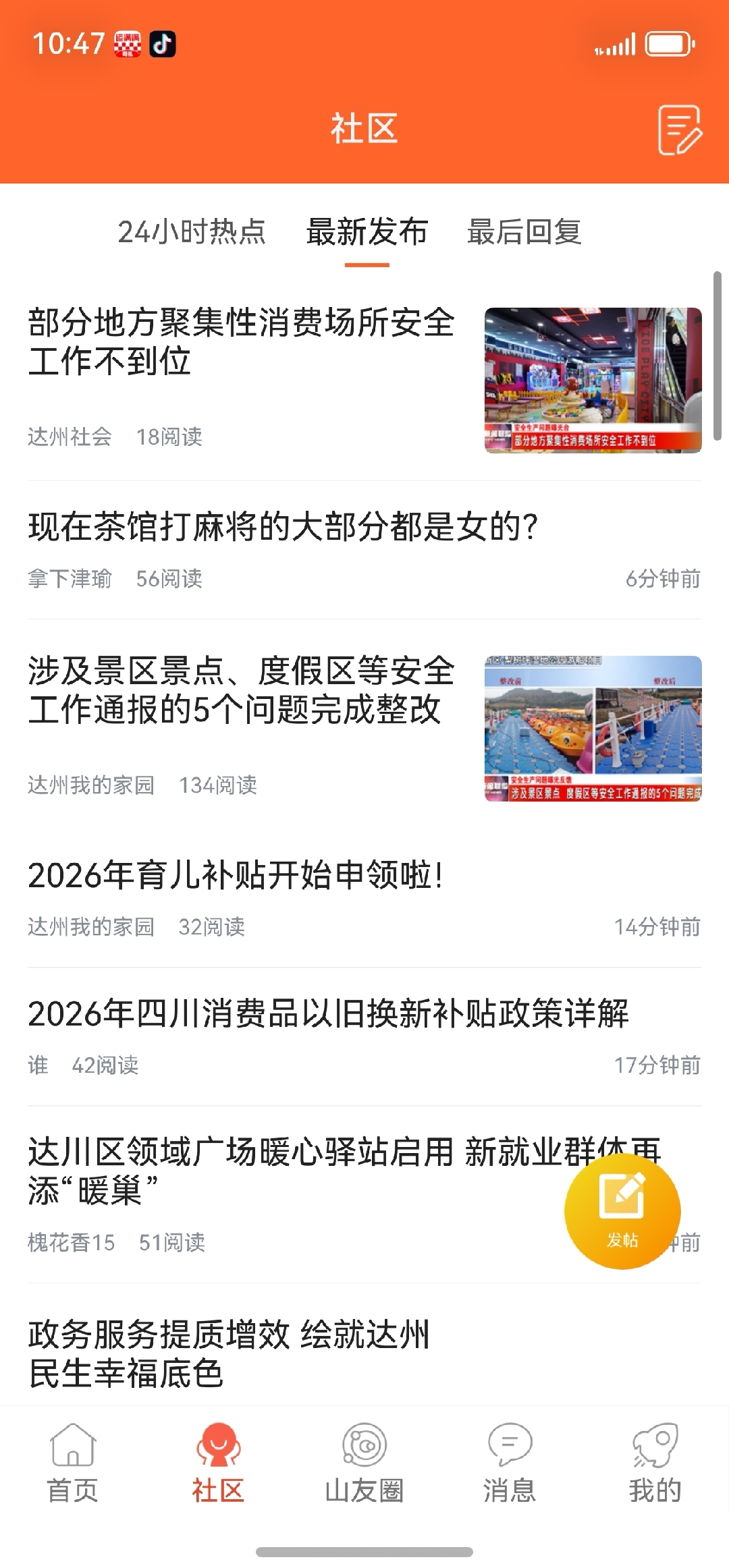Select the 最新发布 tab
This screenshot has width=729, height=1568.
pos(367,232)
